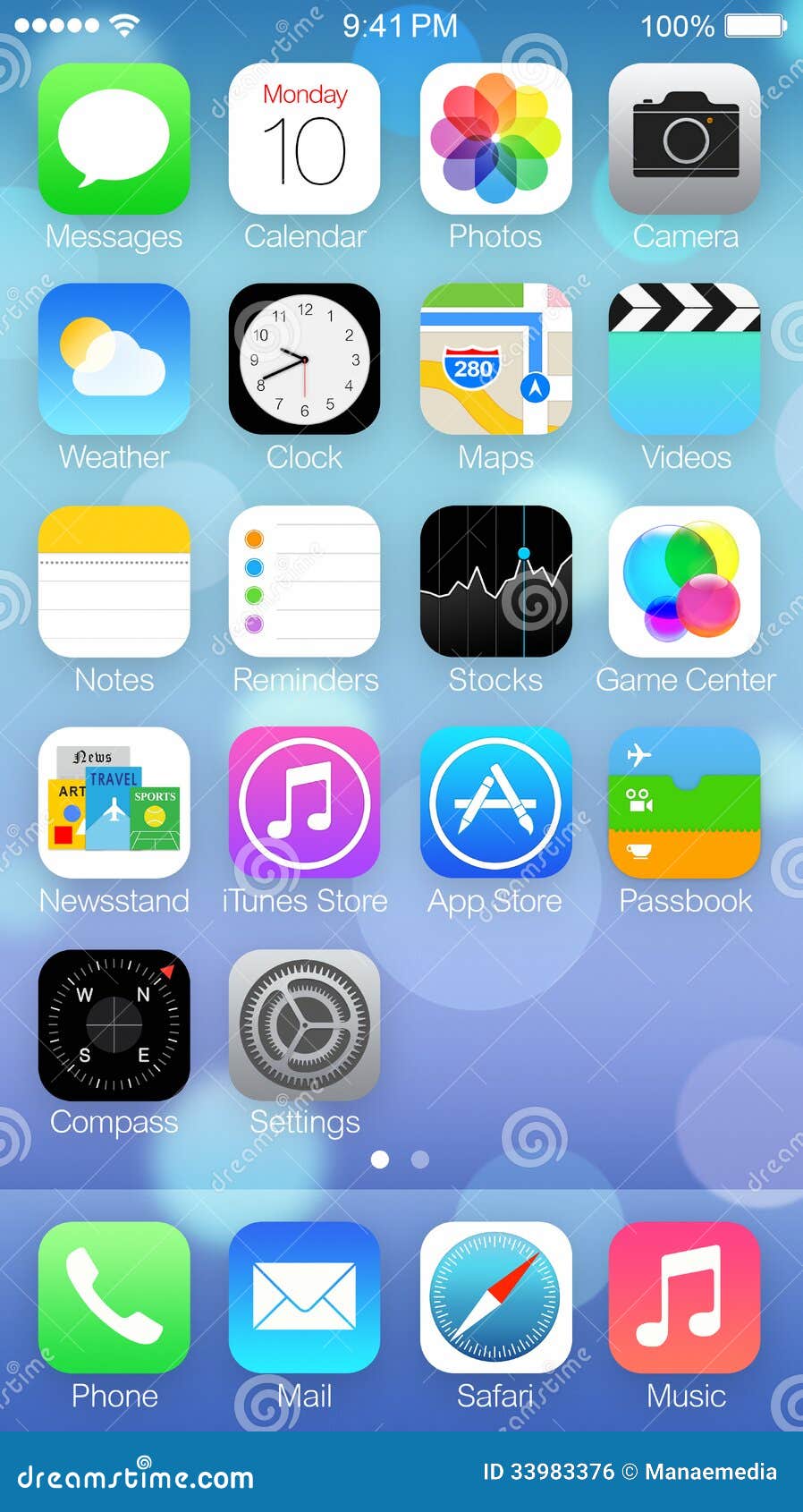Viewport: 803px width, 1512px height.
Task: Open iTunes Store
Action: tap(304, 803)
